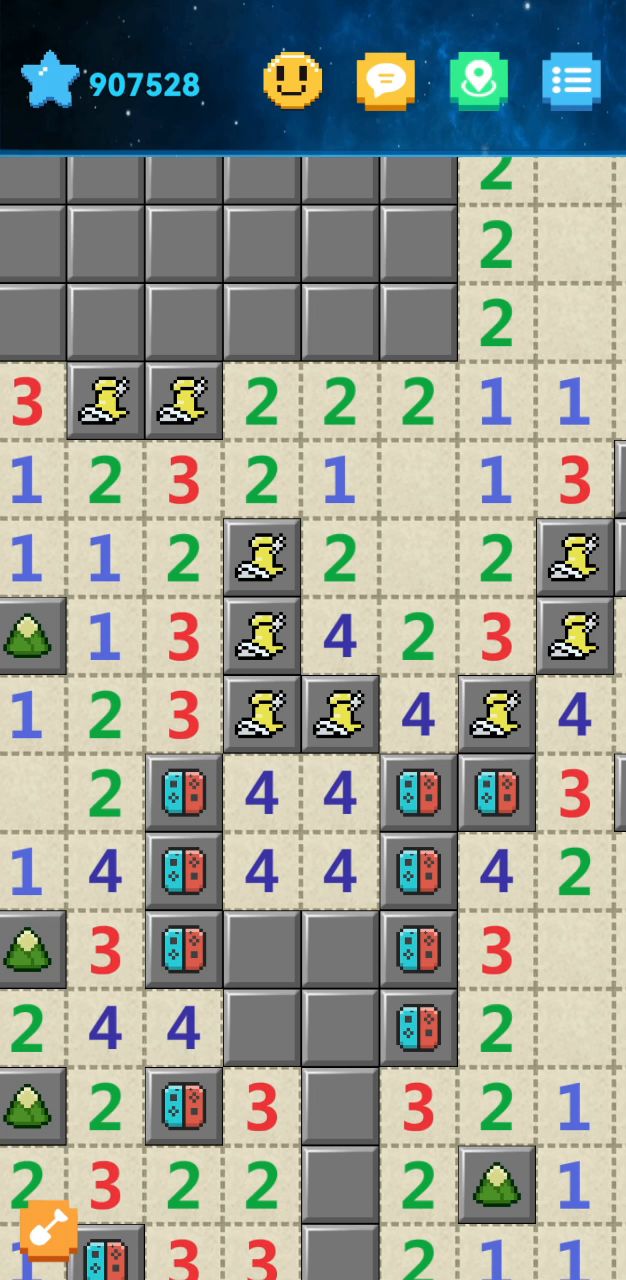Open the list menu icon
Viewport: 626px width, 1280px height.
571,81
